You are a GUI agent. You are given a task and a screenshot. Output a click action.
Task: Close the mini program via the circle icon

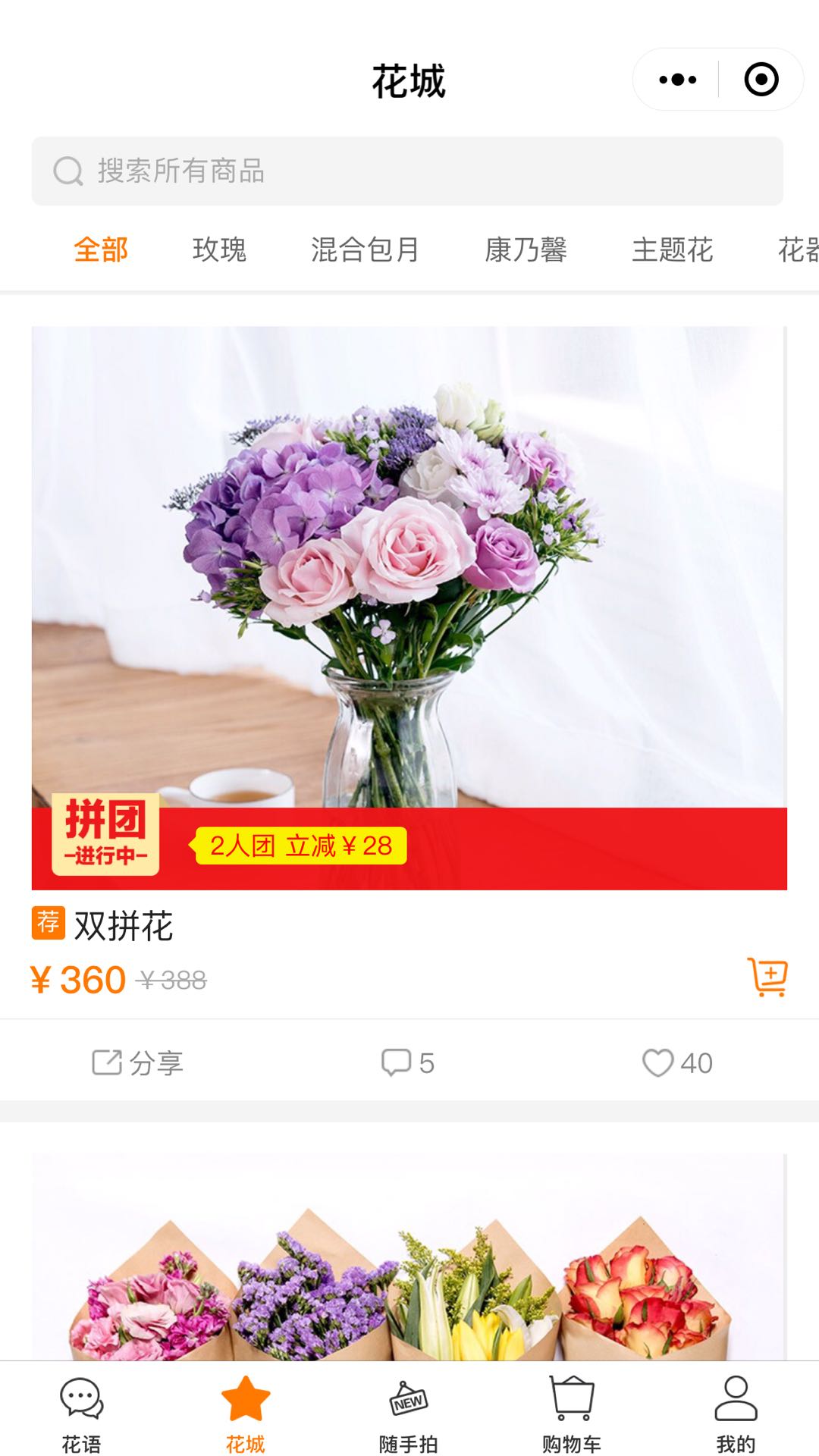[x=761, y=80]
